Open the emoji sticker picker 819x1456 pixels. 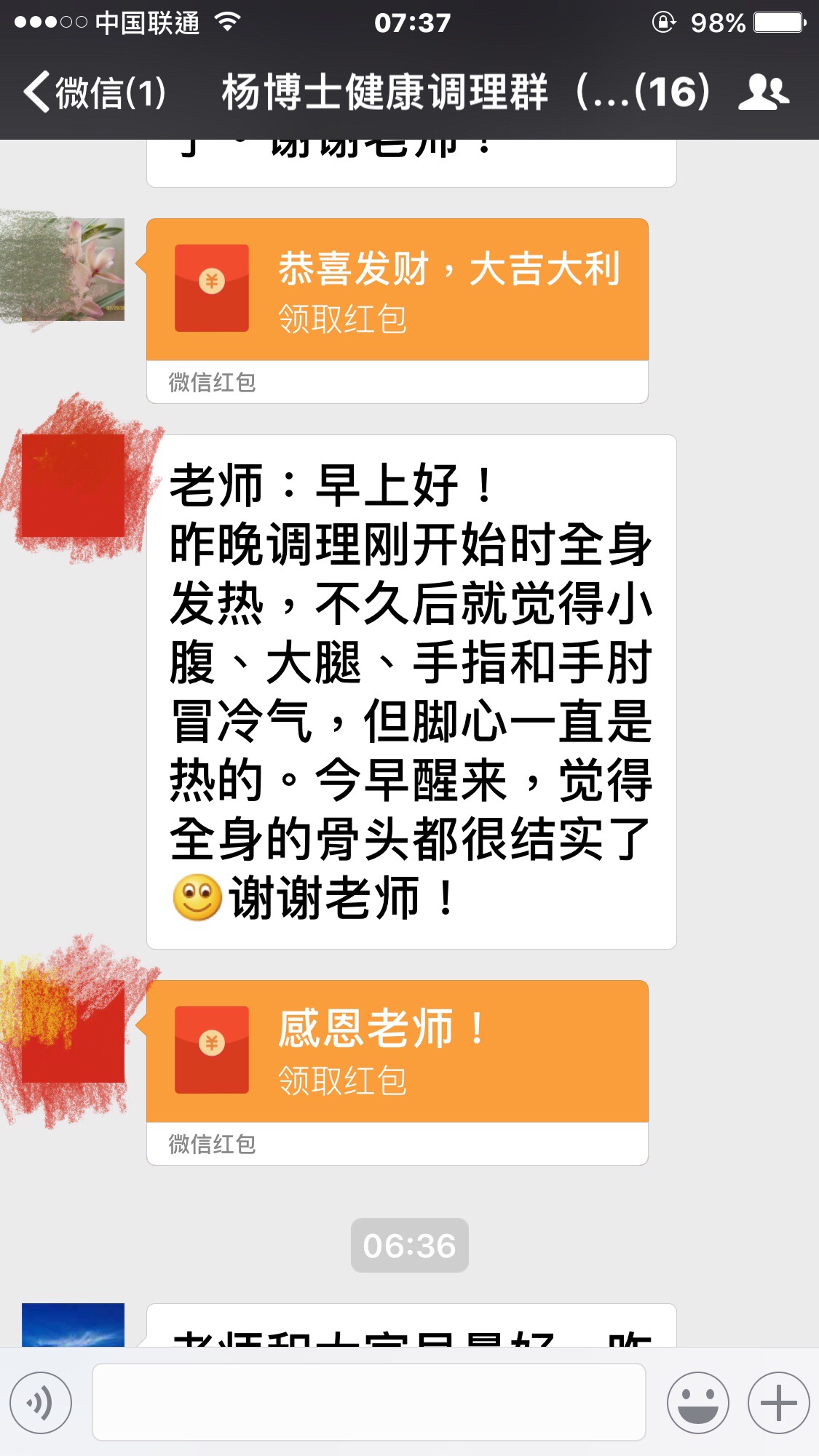[697, 1403]
